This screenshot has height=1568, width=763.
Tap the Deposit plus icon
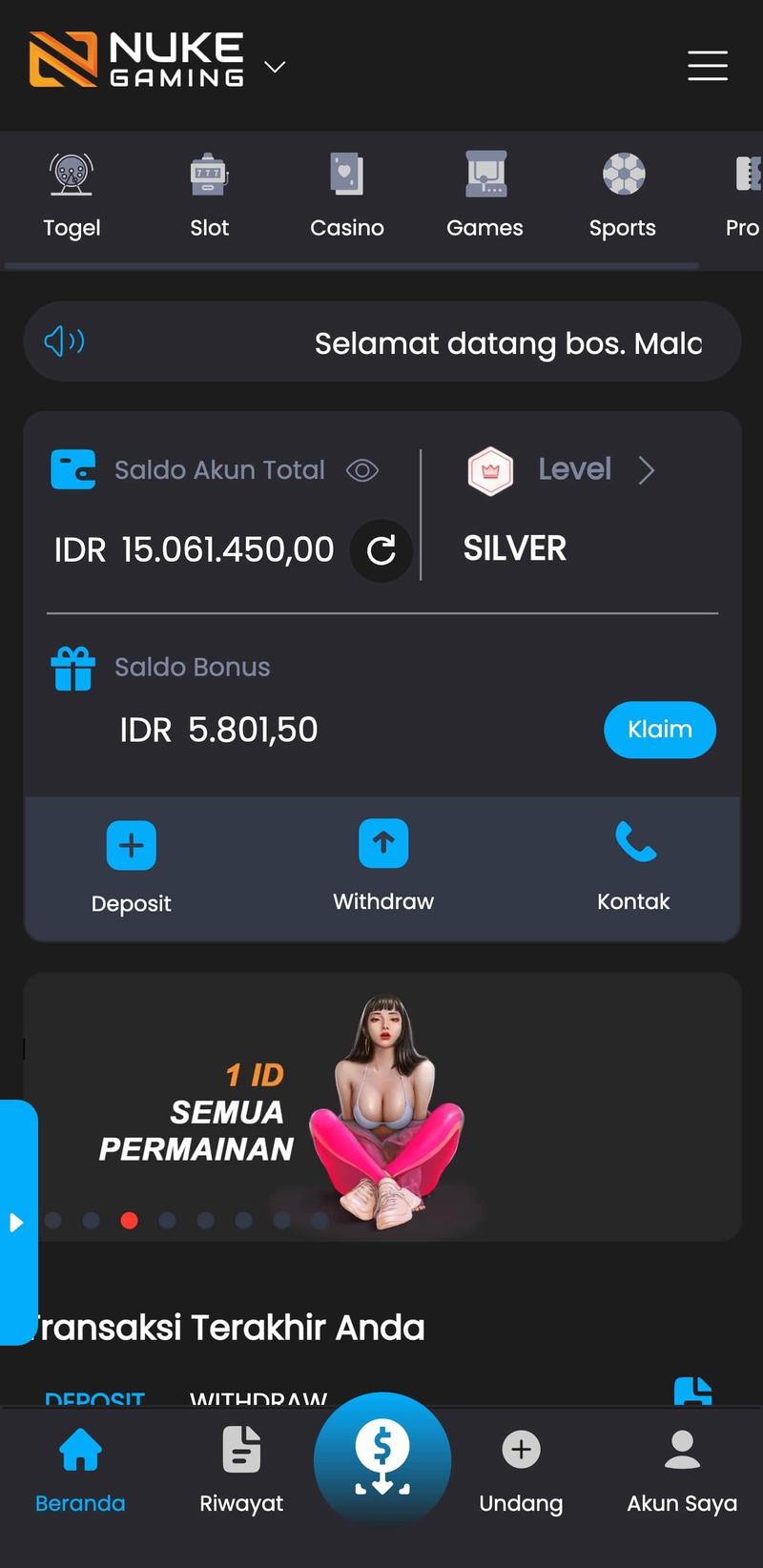(x=131, y=844)
